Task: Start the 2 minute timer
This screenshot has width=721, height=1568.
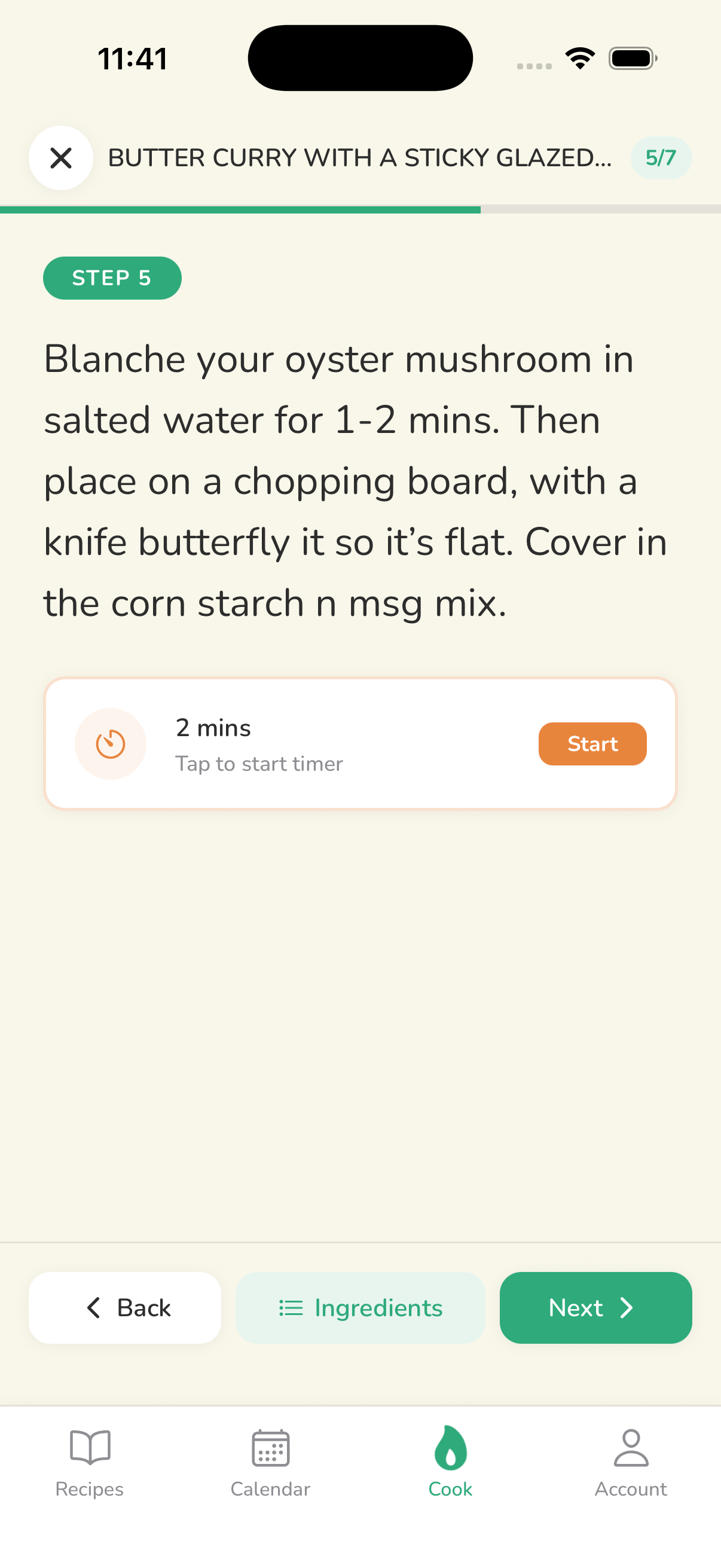Action: click(x=592, y=743)
